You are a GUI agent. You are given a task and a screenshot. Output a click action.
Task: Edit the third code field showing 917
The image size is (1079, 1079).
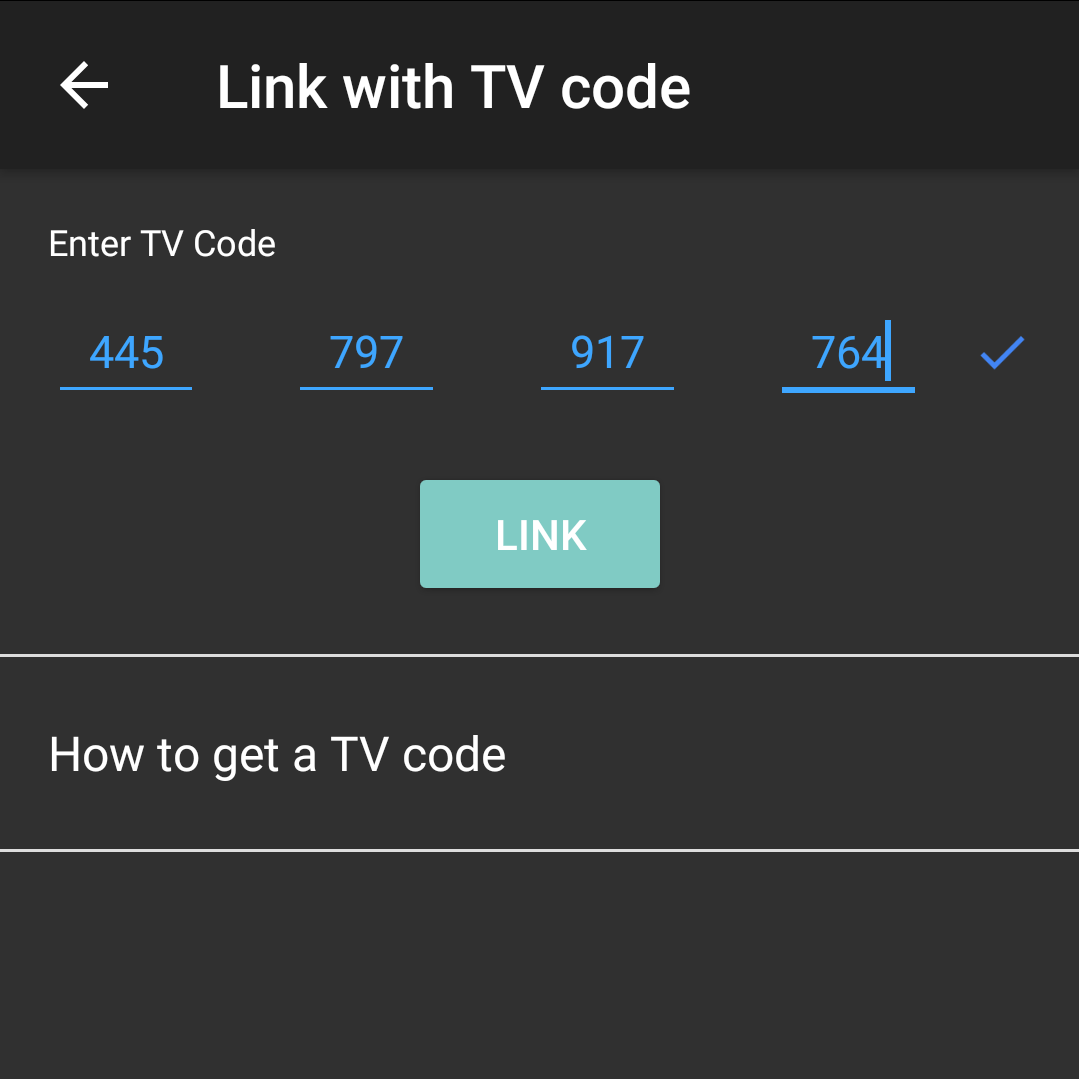607,354
